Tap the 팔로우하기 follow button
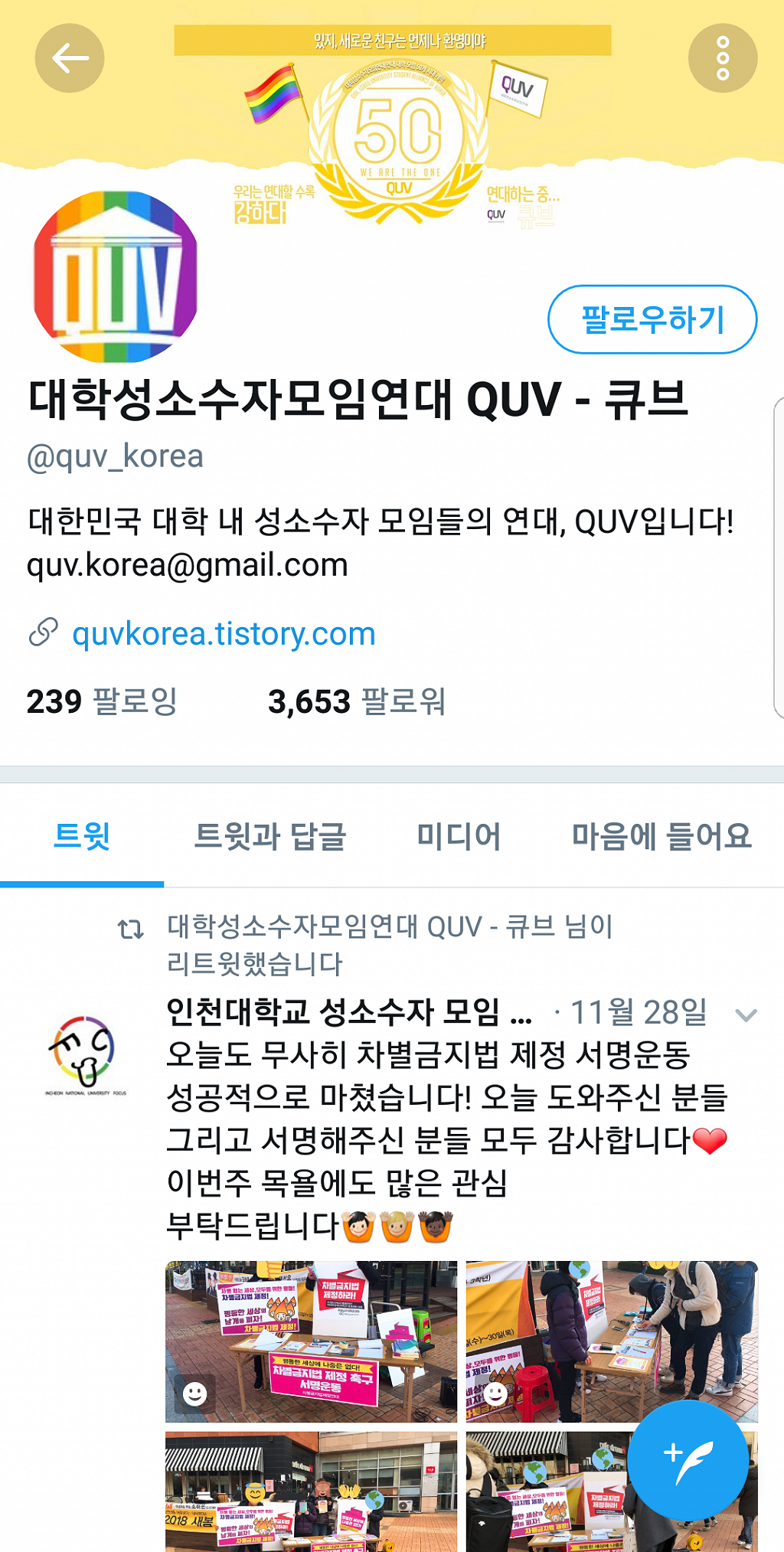Screen dimensions: 784x1552 (652, 319)
